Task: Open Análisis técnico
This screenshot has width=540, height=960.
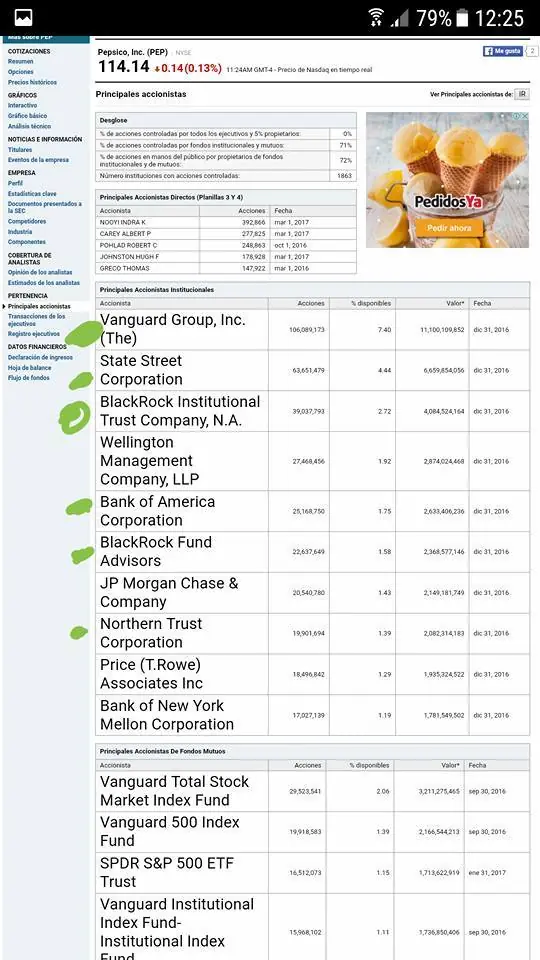Action: [x=29, y=126]
